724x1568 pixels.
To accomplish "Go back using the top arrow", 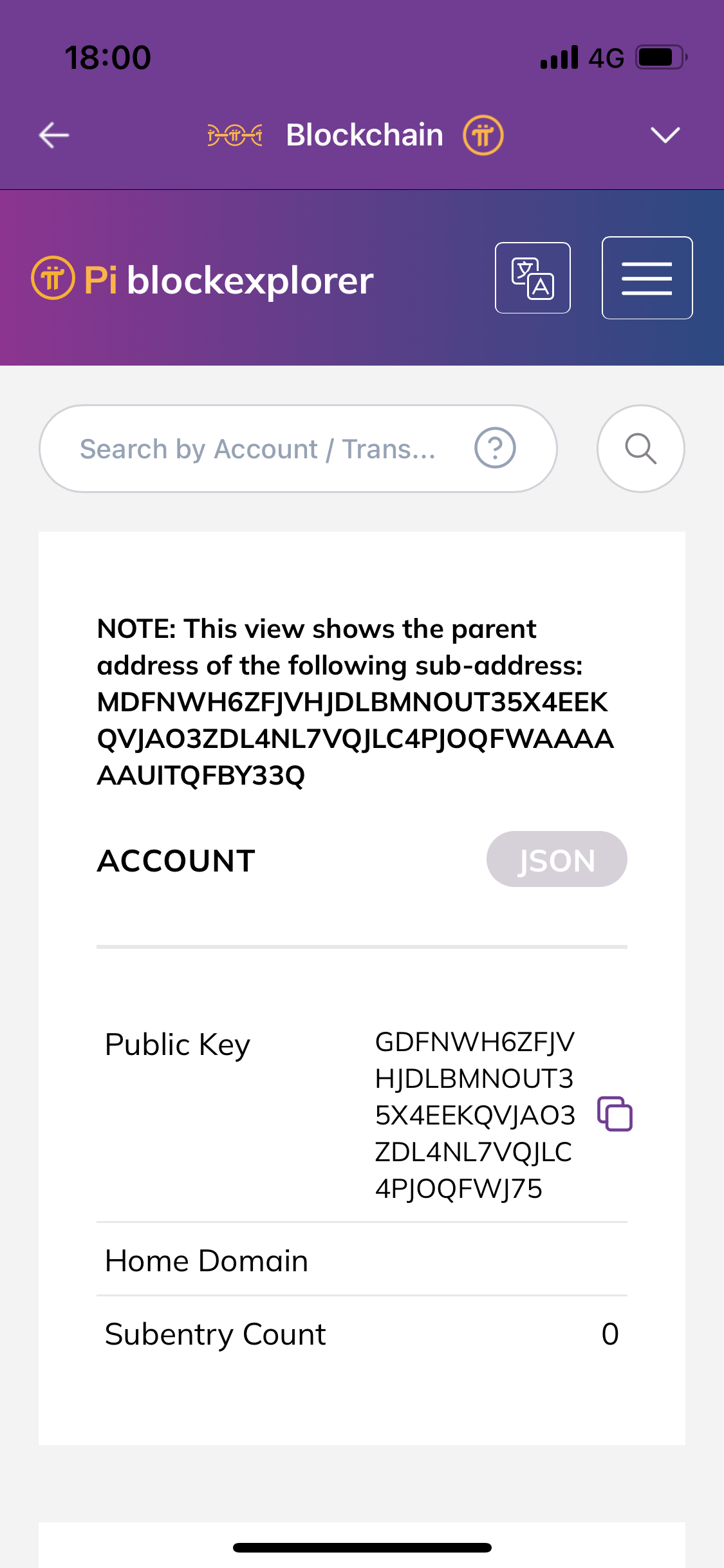I will coord(54,135).
